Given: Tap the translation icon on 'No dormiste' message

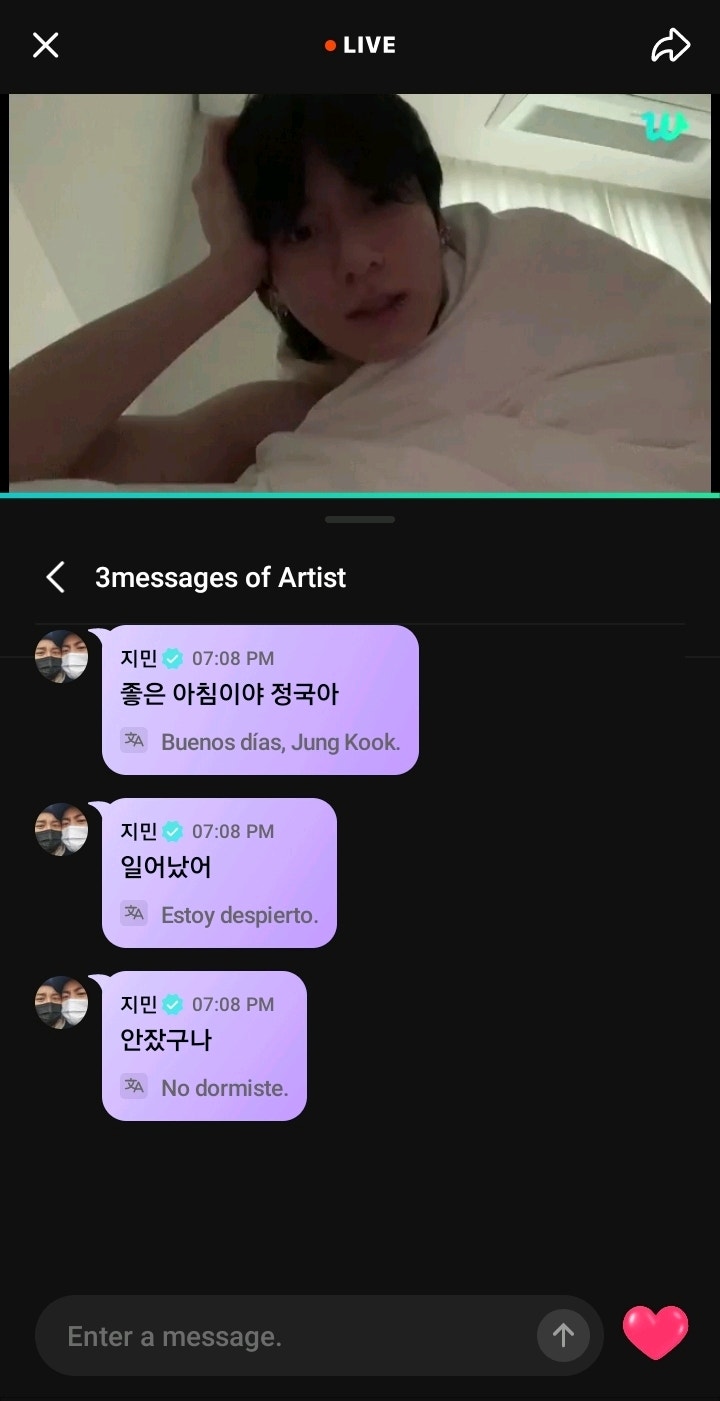Looking at the screenshot, I should point(133,1086).
